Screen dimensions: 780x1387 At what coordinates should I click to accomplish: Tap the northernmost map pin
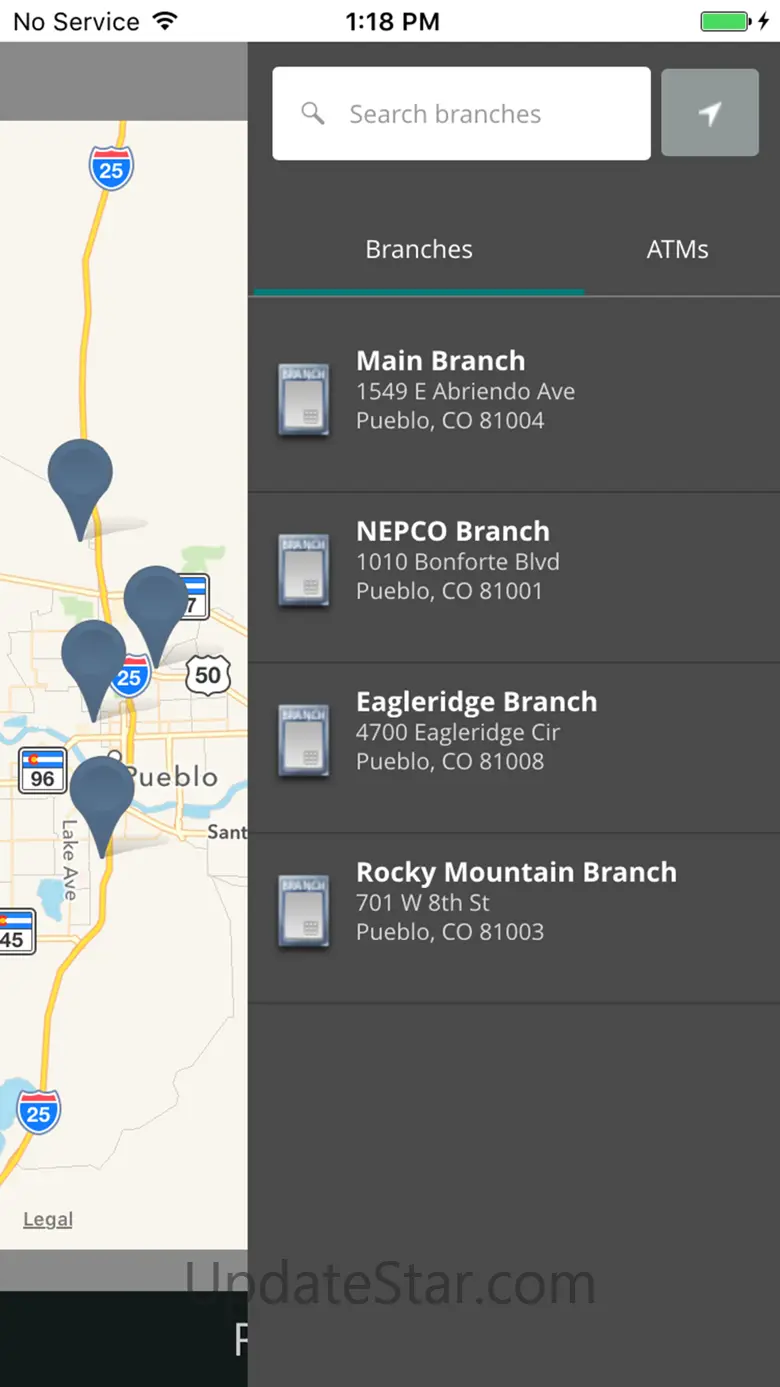80,474
